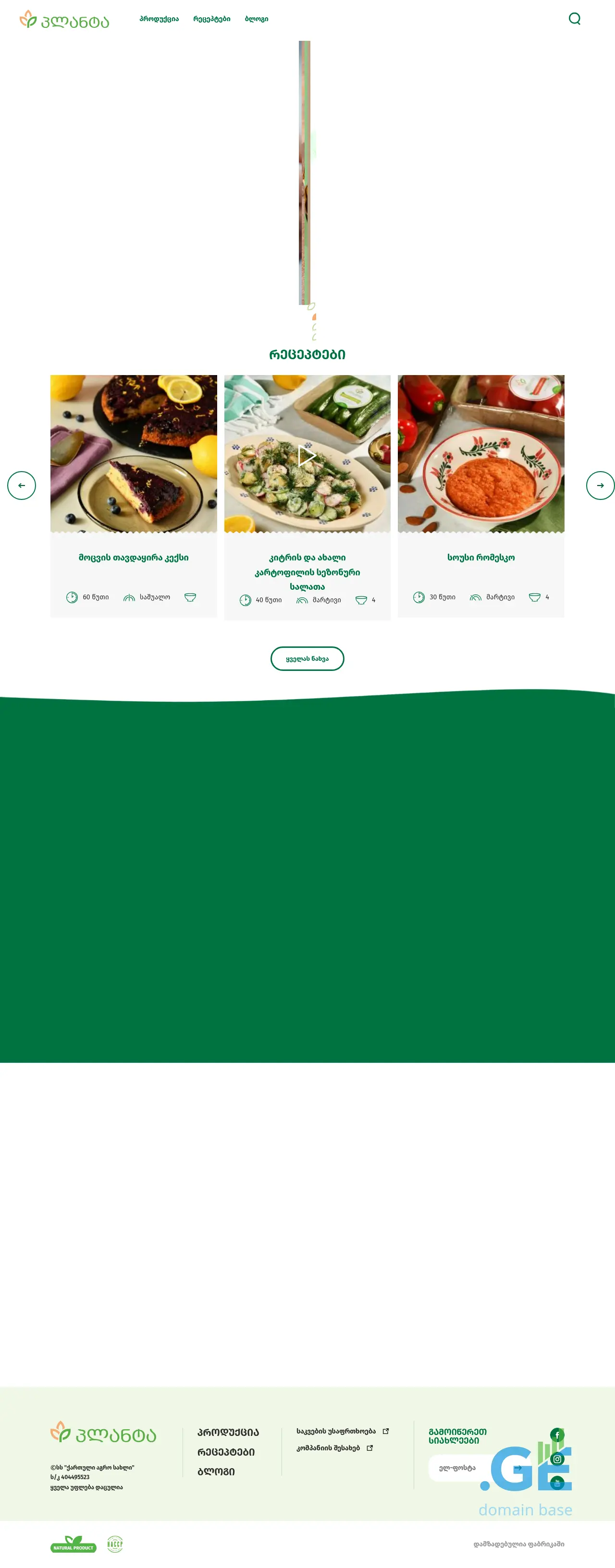The width and height of the screenshot is (615, 1568).
Task: Open the YouTube channel
Action: (x=556, y=1483)
